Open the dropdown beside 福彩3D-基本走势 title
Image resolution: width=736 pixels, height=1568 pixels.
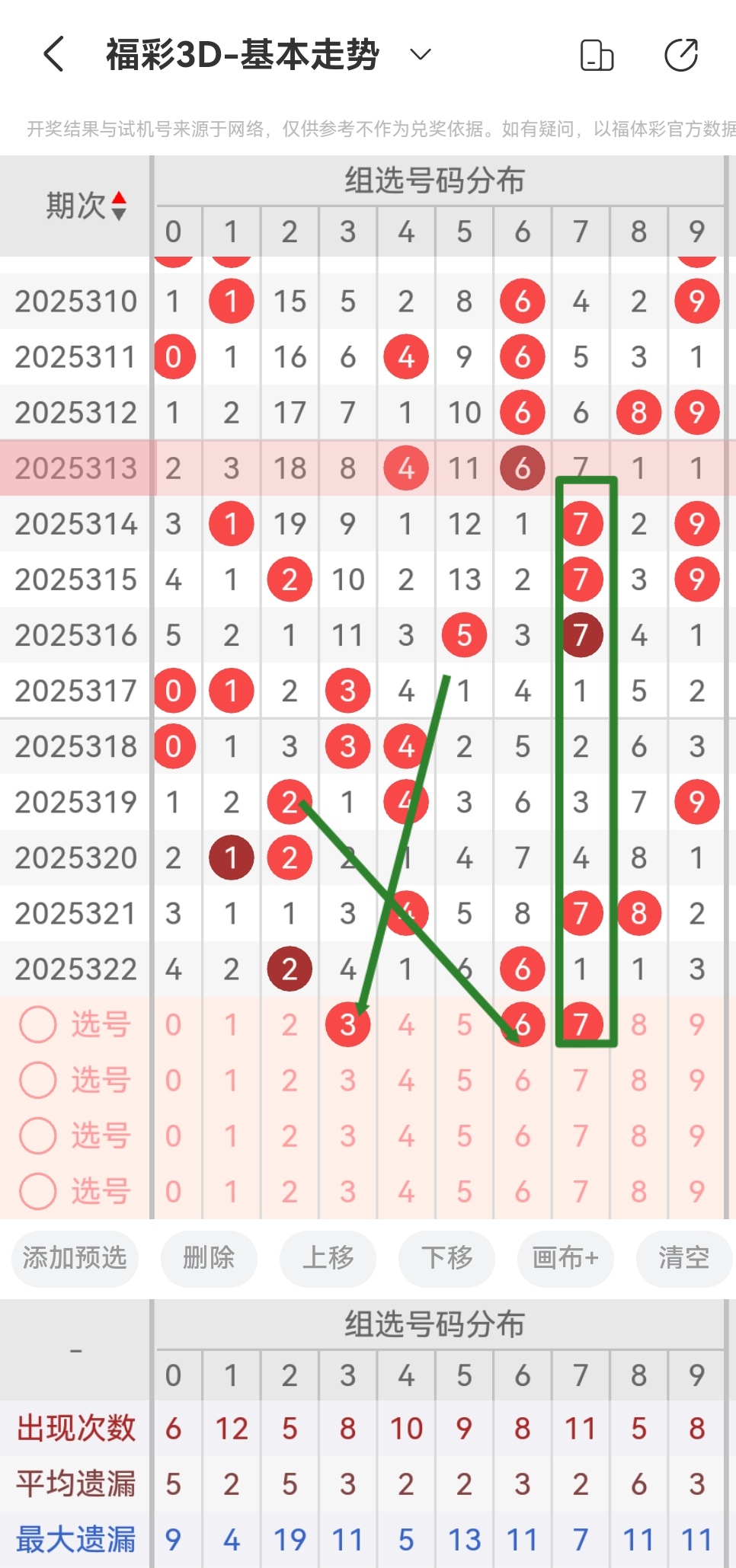pos(418,56)
